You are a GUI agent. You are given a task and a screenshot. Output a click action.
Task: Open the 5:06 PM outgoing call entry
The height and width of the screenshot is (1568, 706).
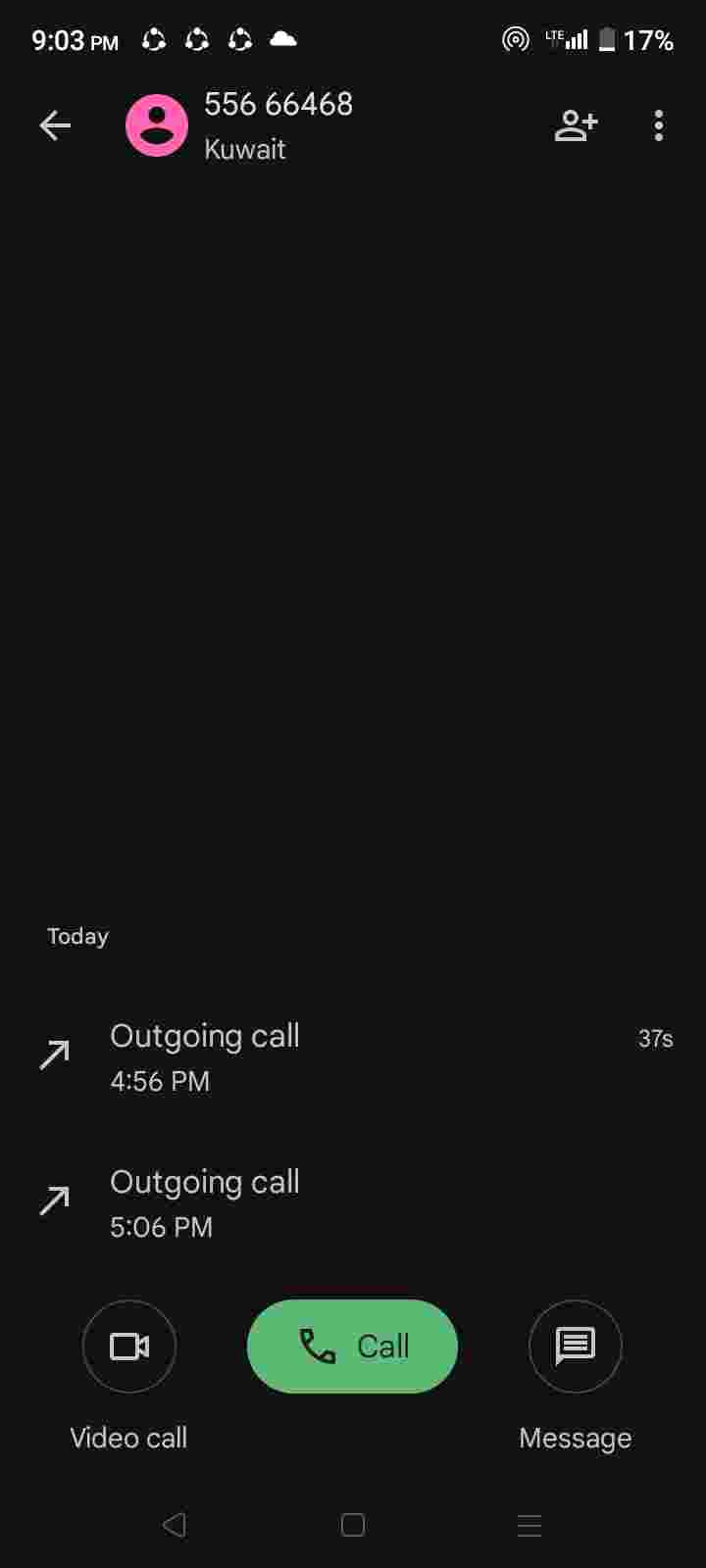click(x=353, y=1202)
